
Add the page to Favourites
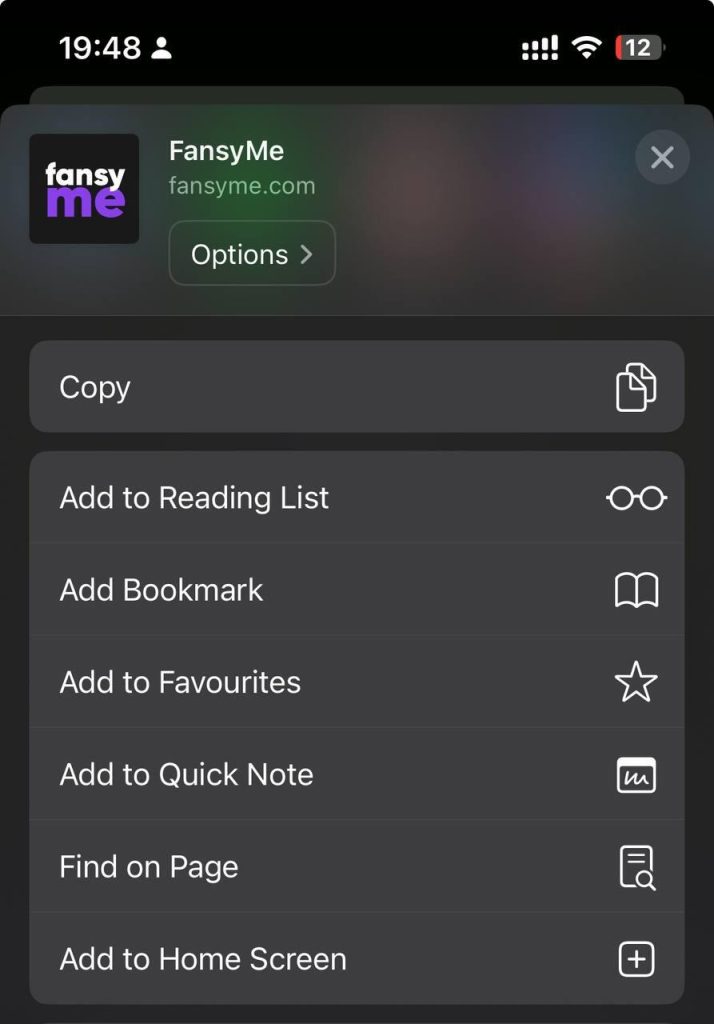(356, 682)
